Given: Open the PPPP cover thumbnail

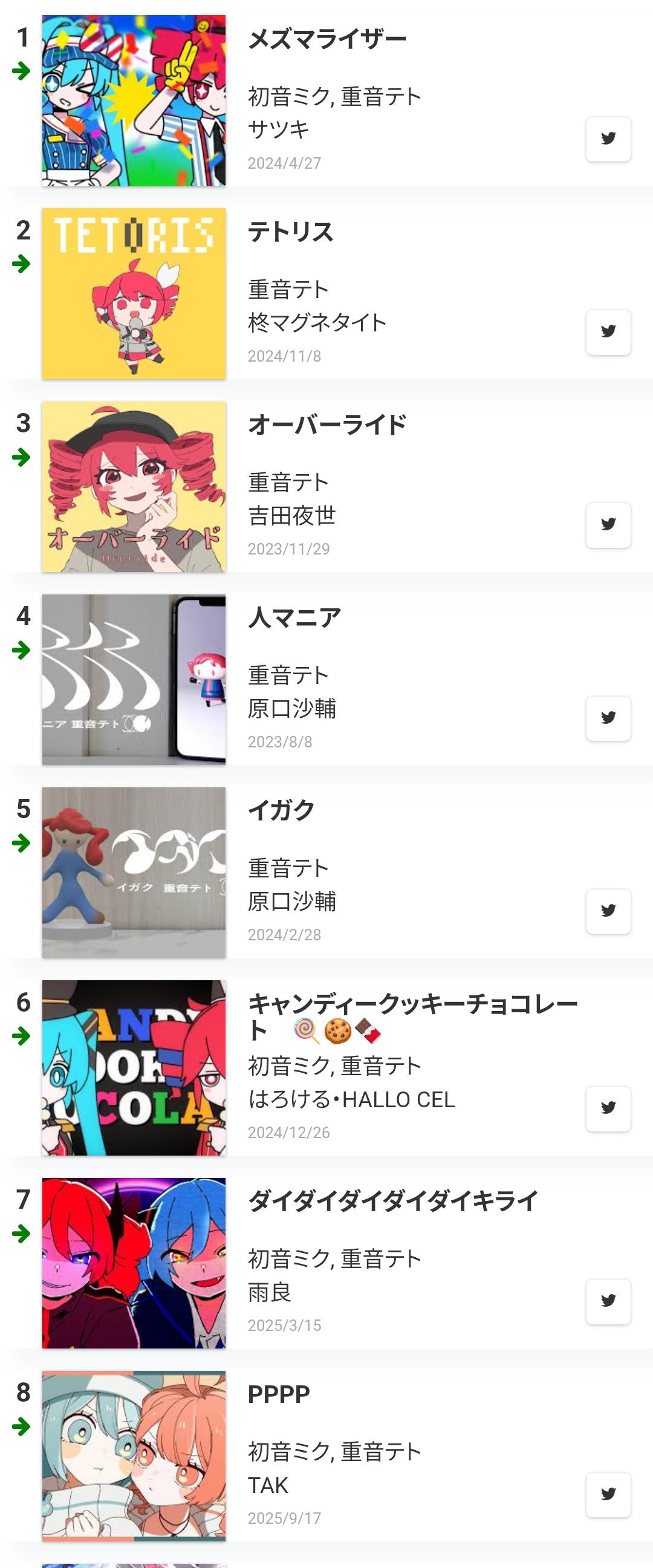Looking at the screenshot, I should coord(134,1456).
